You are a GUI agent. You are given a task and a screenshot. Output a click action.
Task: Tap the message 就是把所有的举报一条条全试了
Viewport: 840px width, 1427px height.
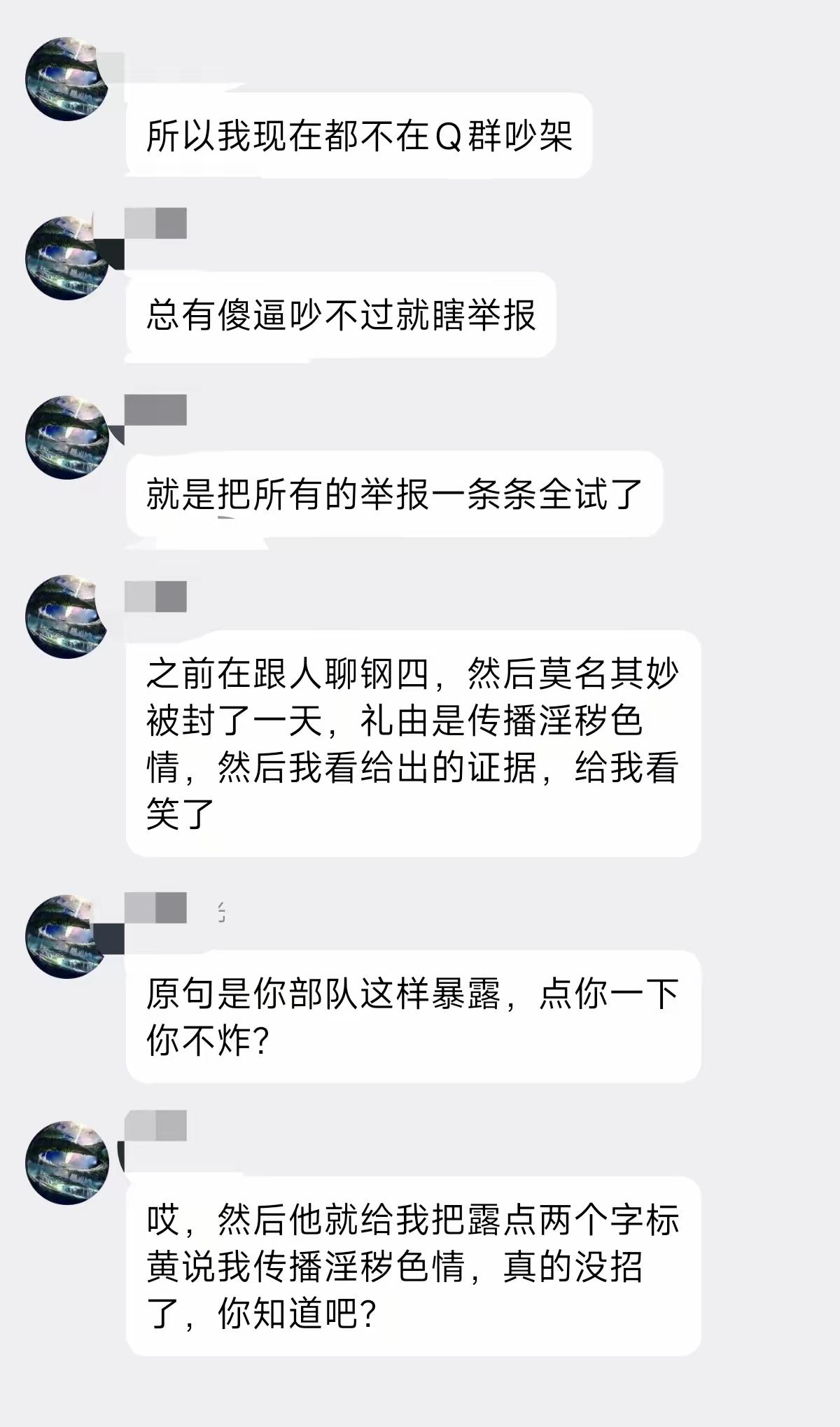pos(392,497)
